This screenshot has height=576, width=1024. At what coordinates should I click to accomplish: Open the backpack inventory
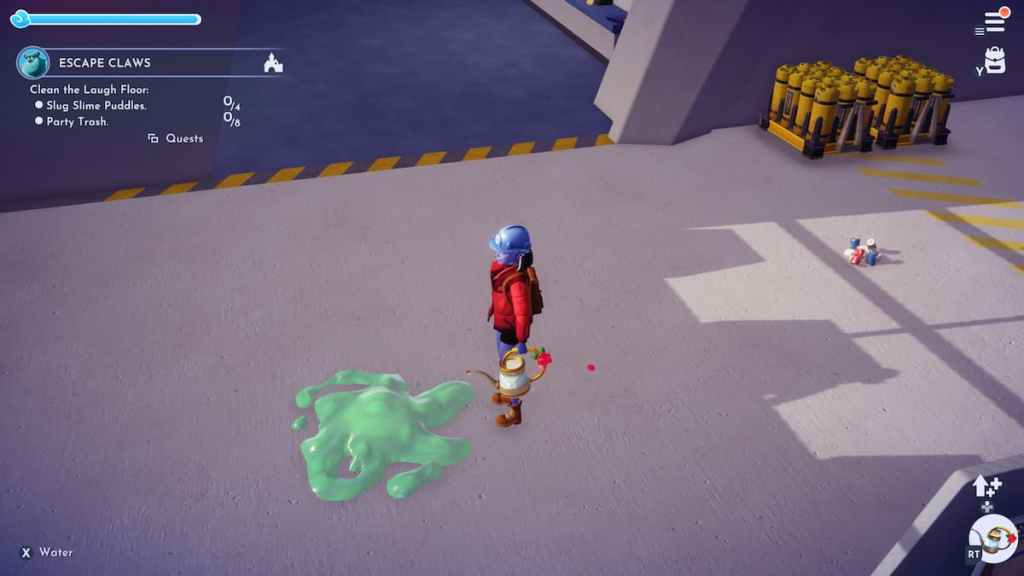coord(994,60)
